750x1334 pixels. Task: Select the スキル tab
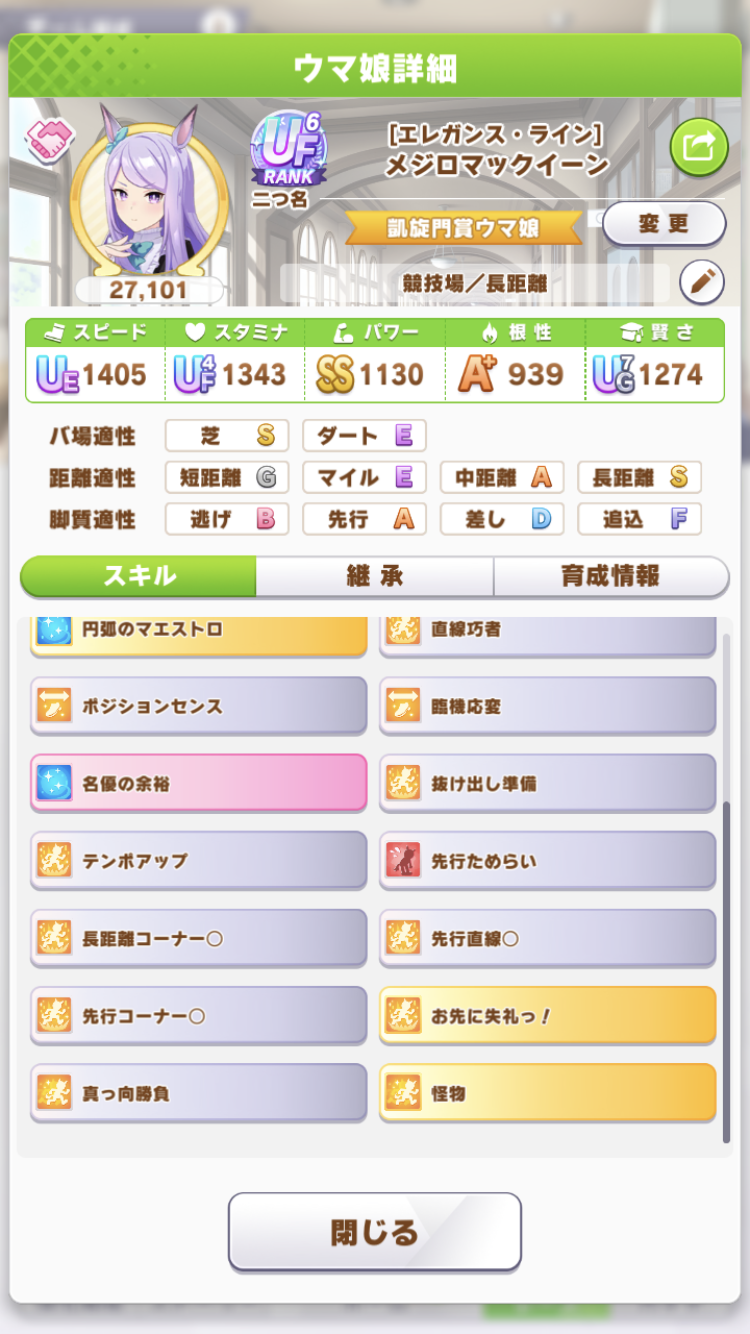(139, 576)
